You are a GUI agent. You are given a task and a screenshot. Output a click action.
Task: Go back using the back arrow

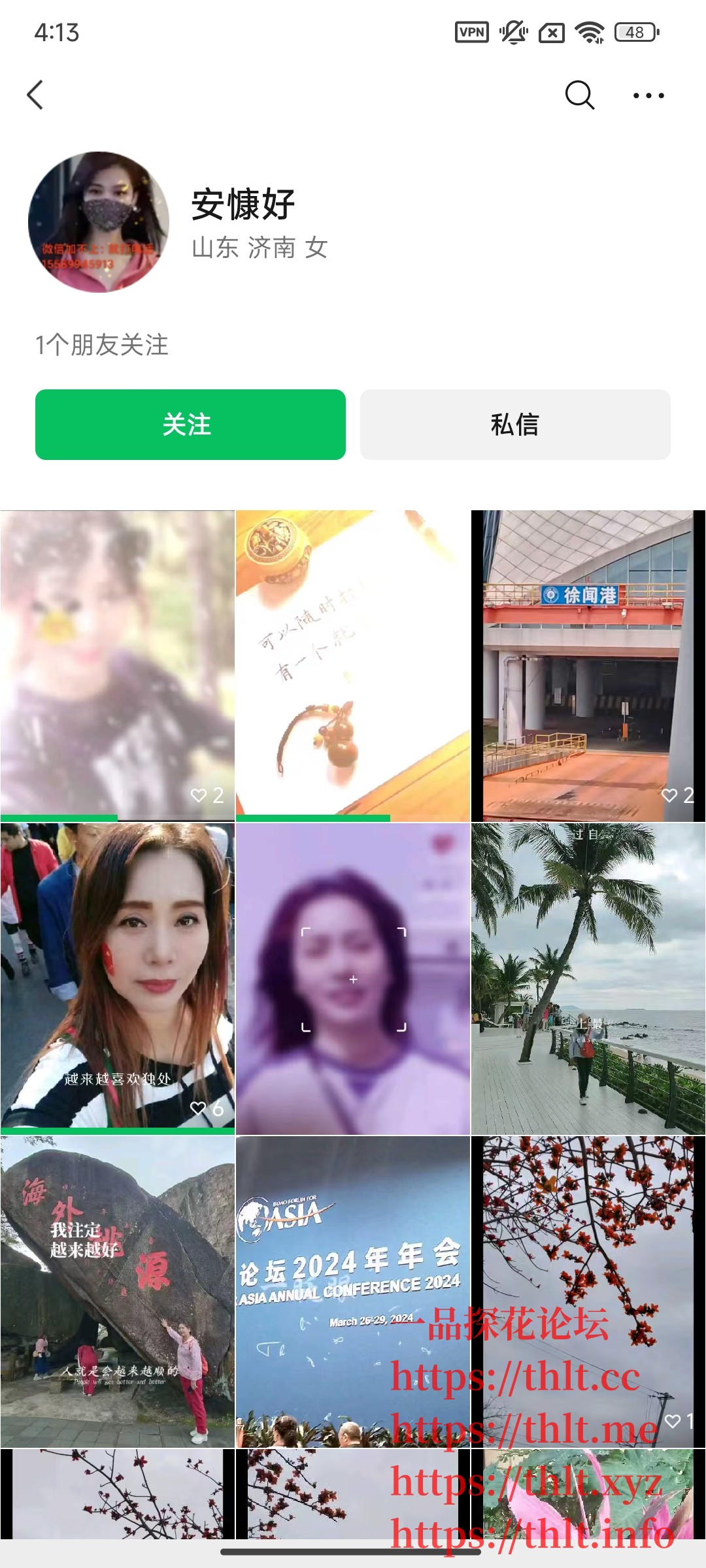(35, 95)
